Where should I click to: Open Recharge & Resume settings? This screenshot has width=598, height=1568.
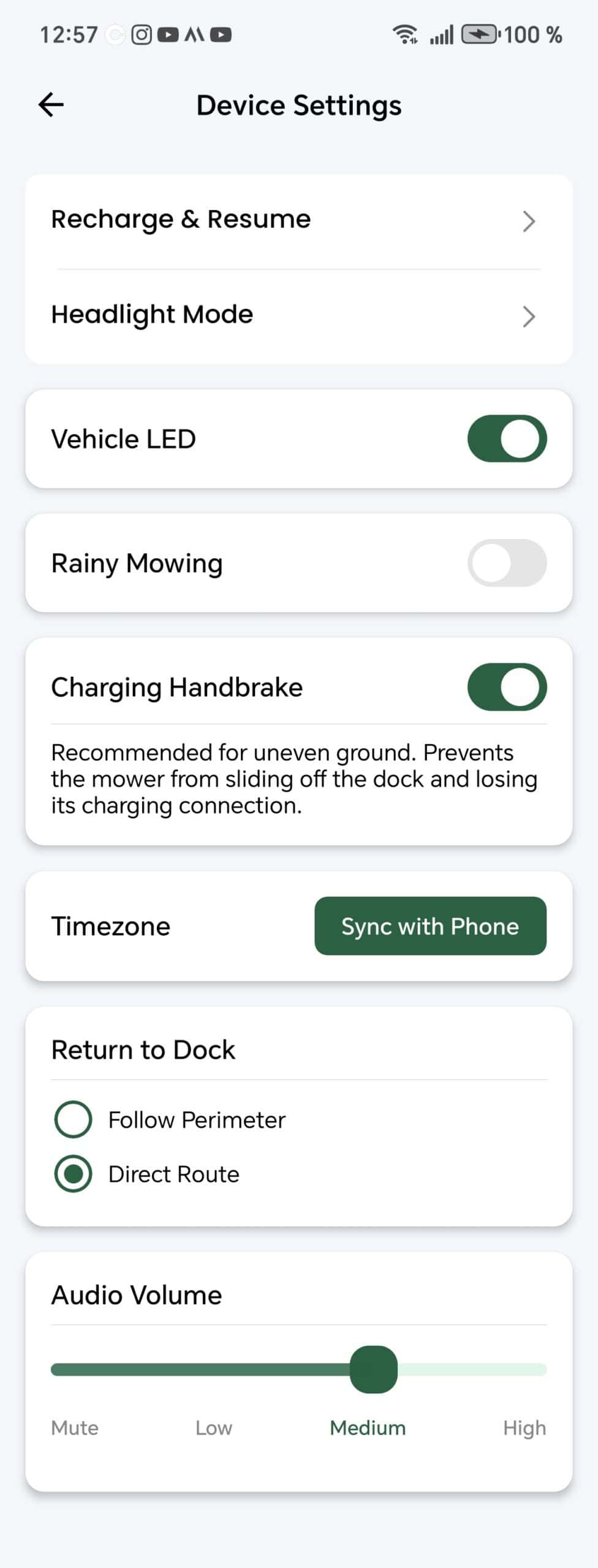(x=298, y=221)
